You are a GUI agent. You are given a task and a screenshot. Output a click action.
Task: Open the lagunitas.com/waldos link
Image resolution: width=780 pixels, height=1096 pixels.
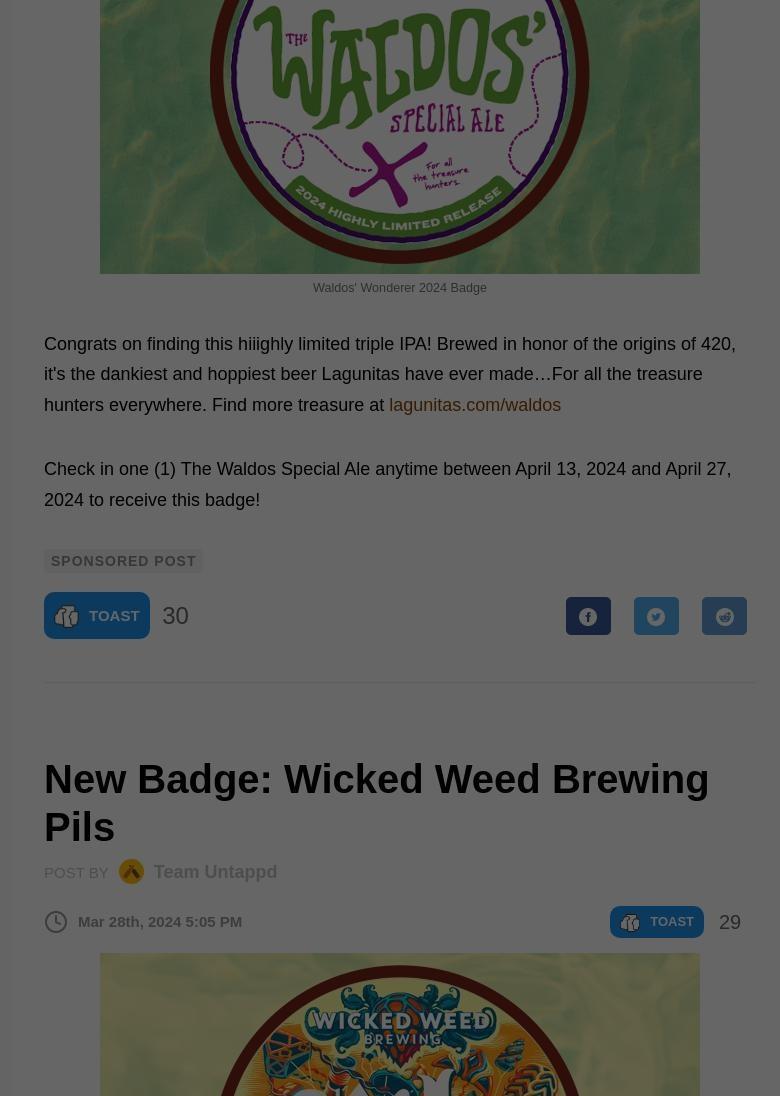point(474,405)
